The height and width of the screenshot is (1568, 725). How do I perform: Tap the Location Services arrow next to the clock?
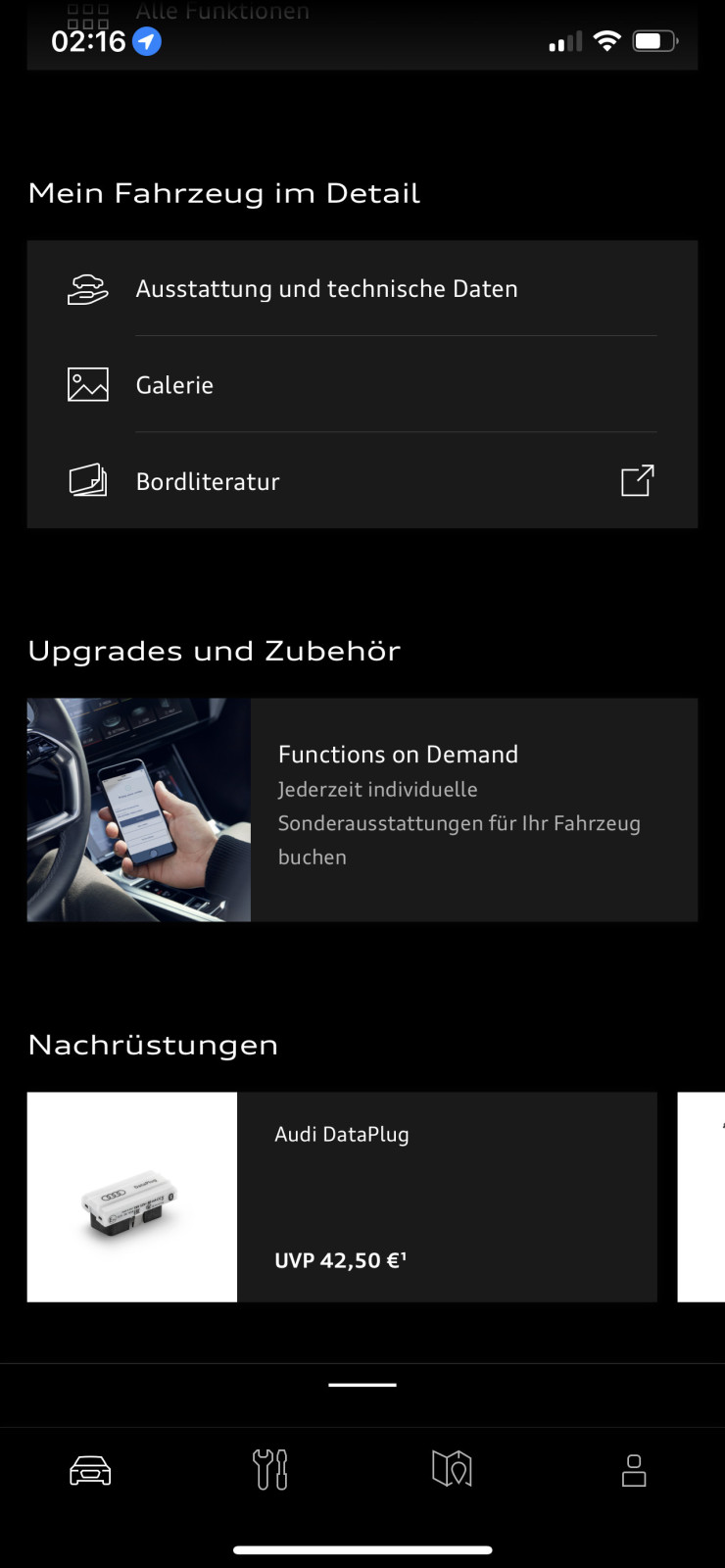(145, 42)
